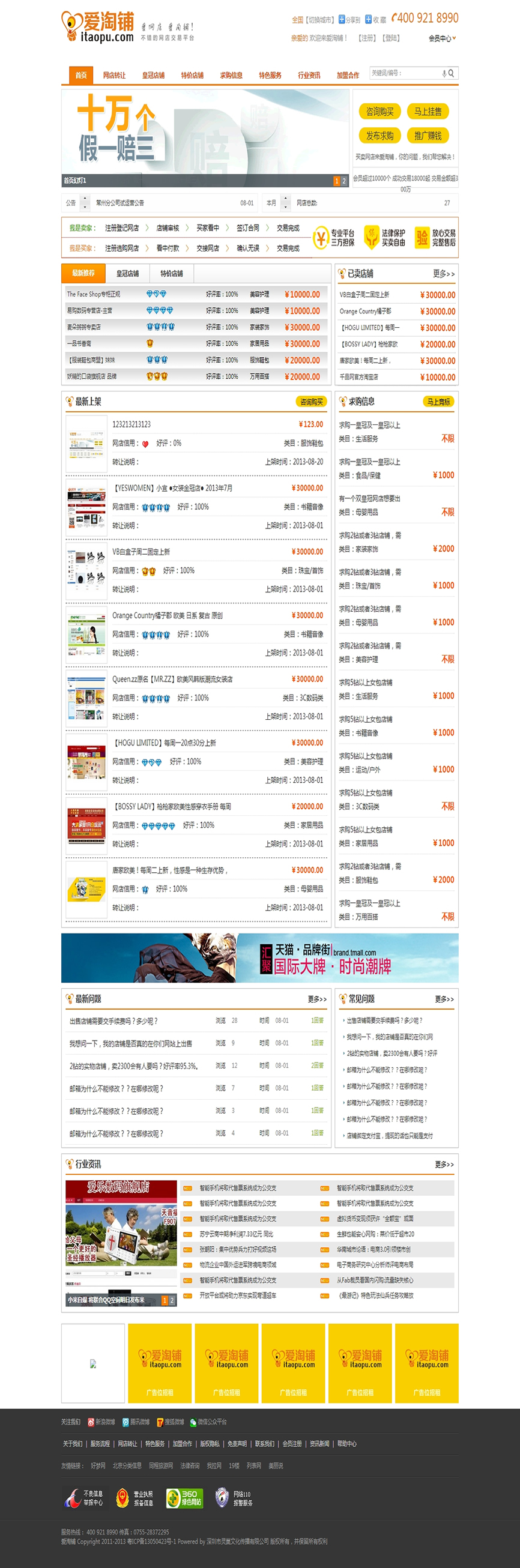View 更多 in 行业资讯 section
This screenshot has height=1568, width=520.
(444, 1165)
